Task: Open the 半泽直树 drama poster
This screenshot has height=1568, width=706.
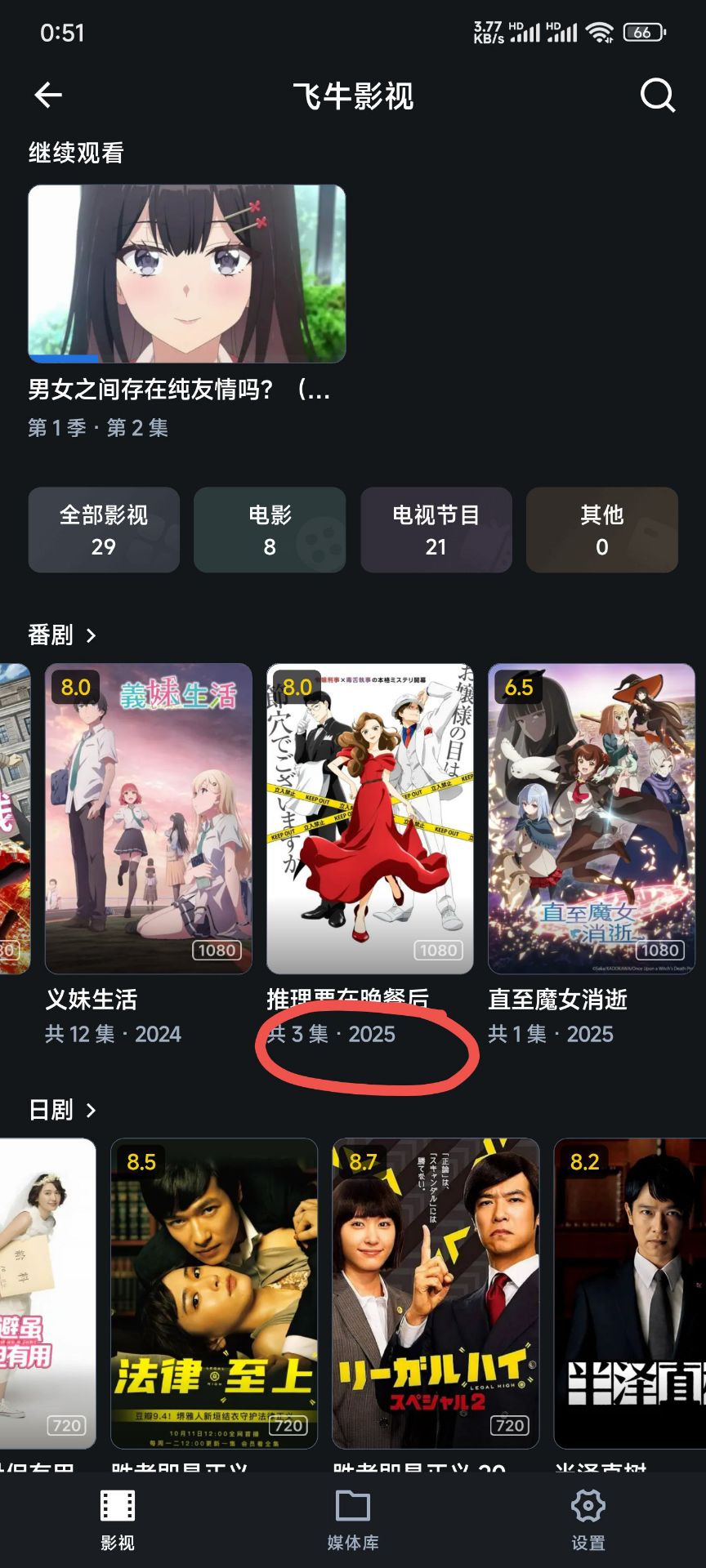Action: (x=629, y=1294)
